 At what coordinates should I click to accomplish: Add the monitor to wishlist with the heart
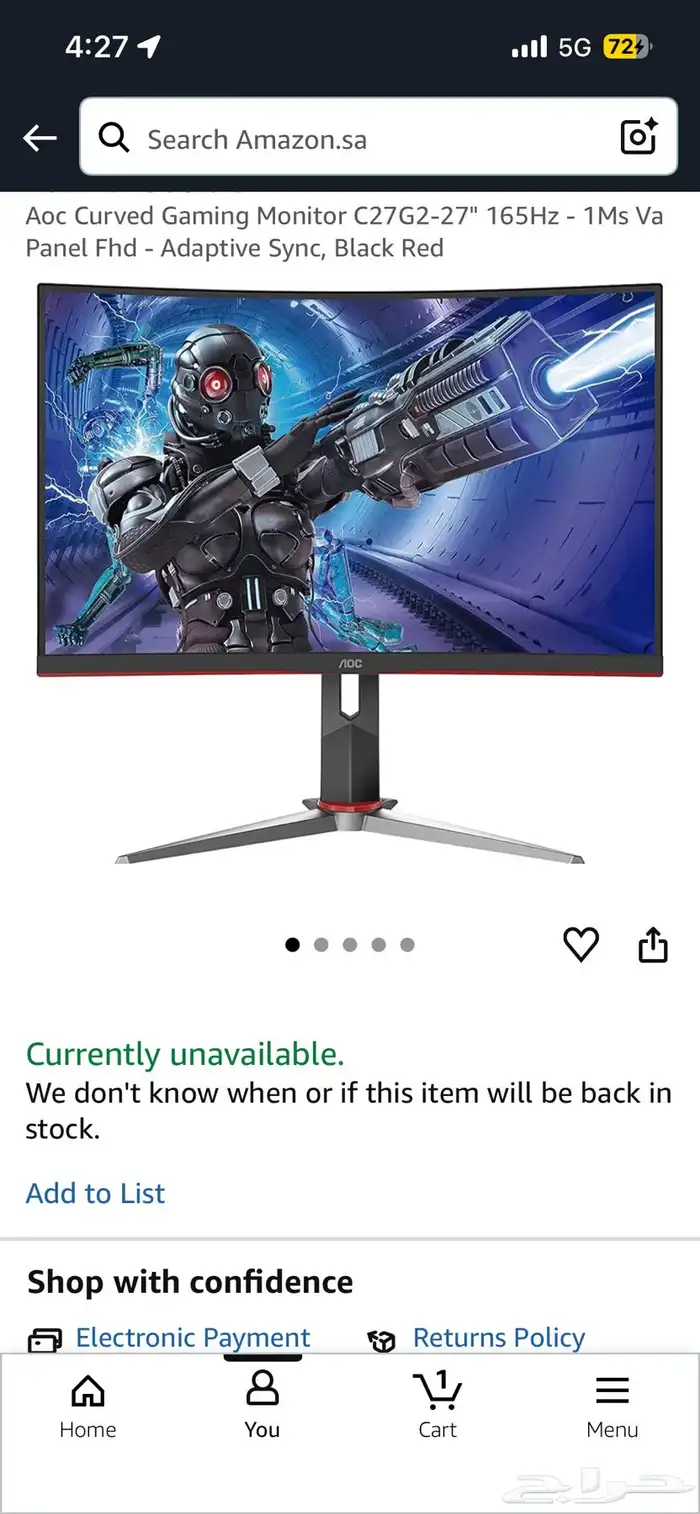(580, 944)
